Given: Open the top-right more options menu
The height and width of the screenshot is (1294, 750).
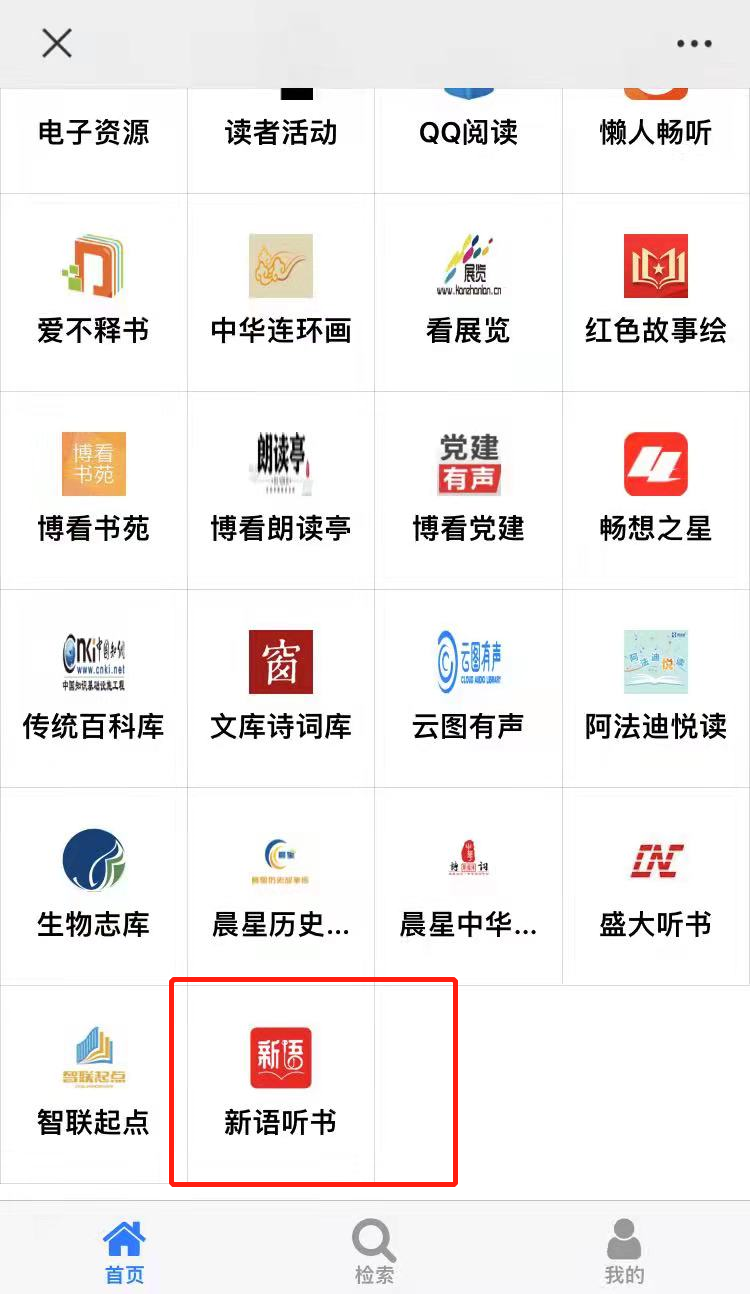Looking at the screenshot, I should (x=694, y=43).
